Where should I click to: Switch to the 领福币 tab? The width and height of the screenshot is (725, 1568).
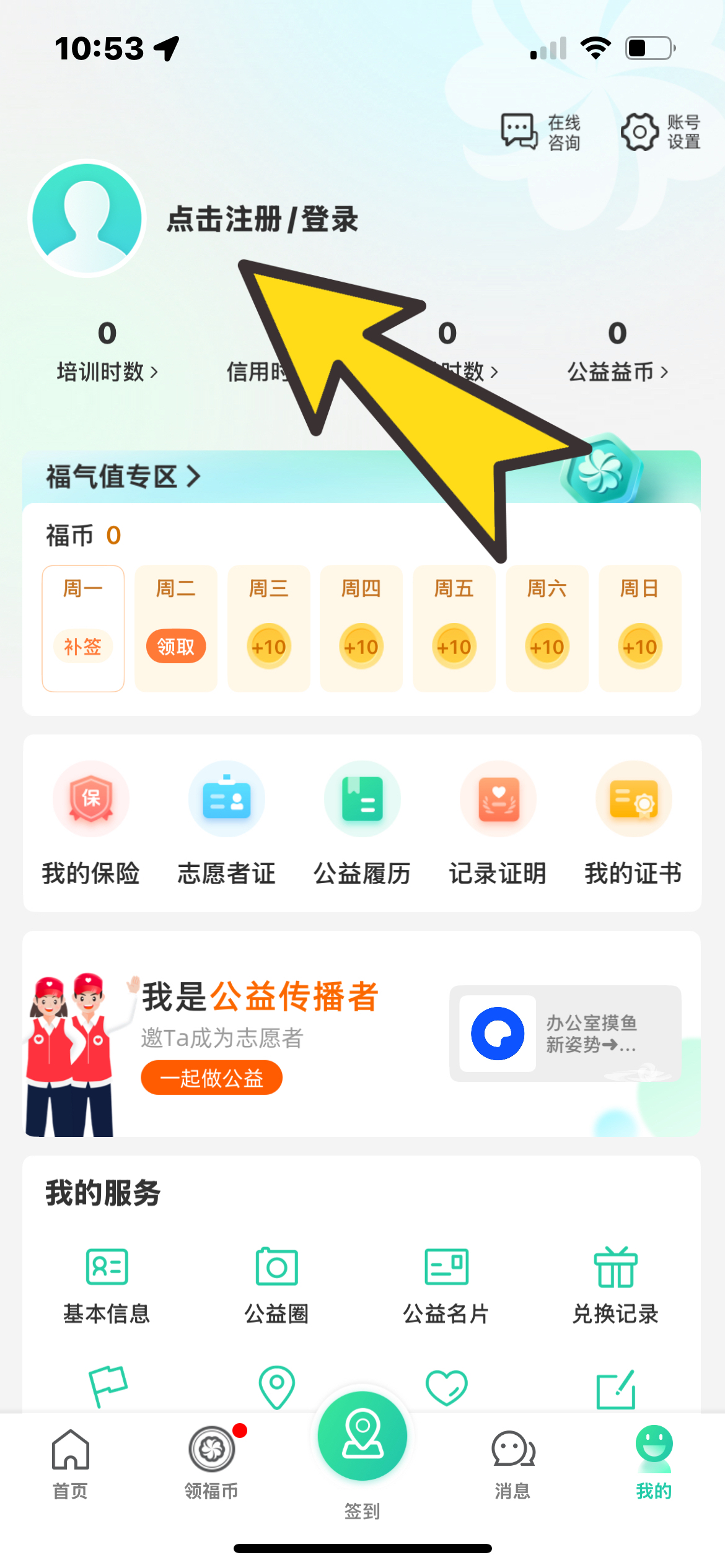212,1464
